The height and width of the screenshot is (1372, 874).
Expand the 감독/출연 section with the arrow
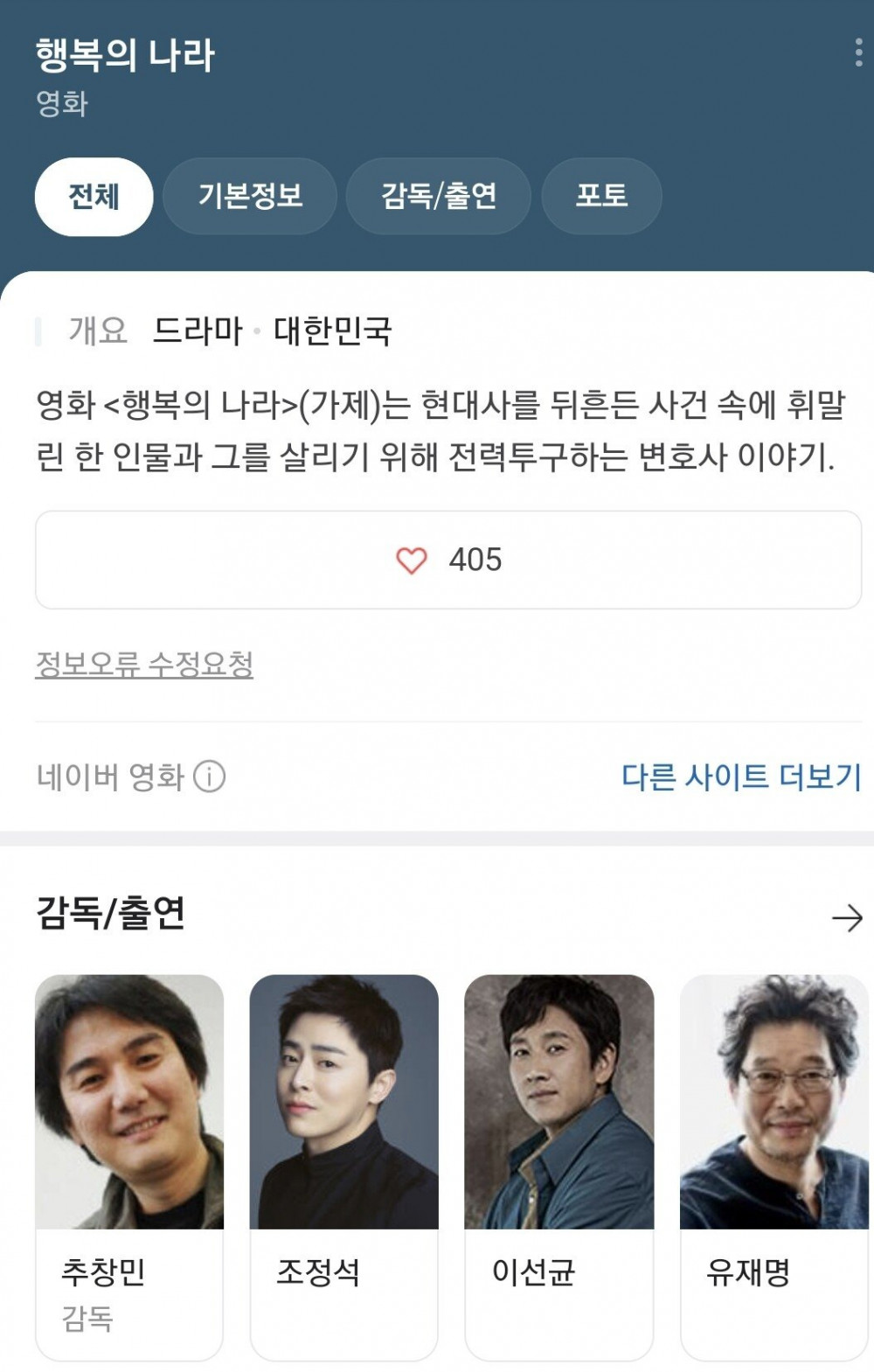[x=846, y=918]
